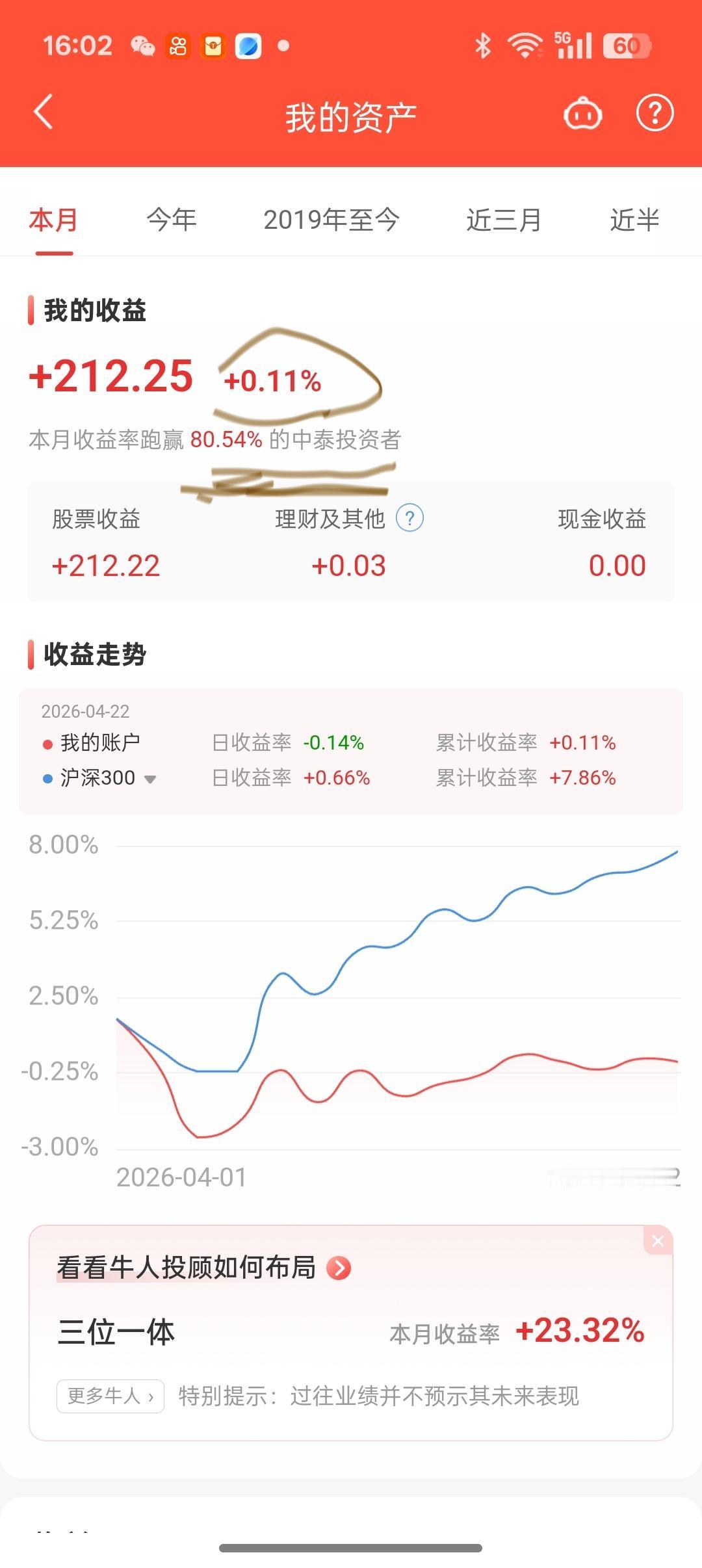702x1568 pixels.
Task: Open help via the question mark icon in header
Action: point(655,113)
